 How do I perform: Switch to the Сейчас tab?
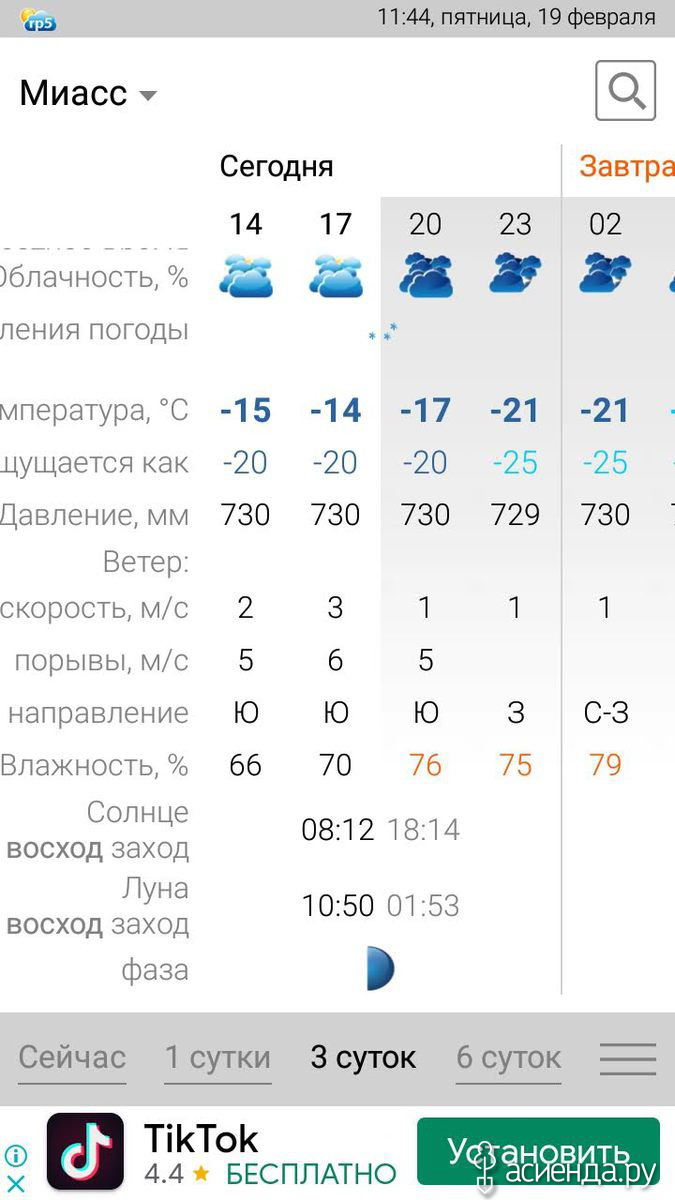[x=72, y=1058]
